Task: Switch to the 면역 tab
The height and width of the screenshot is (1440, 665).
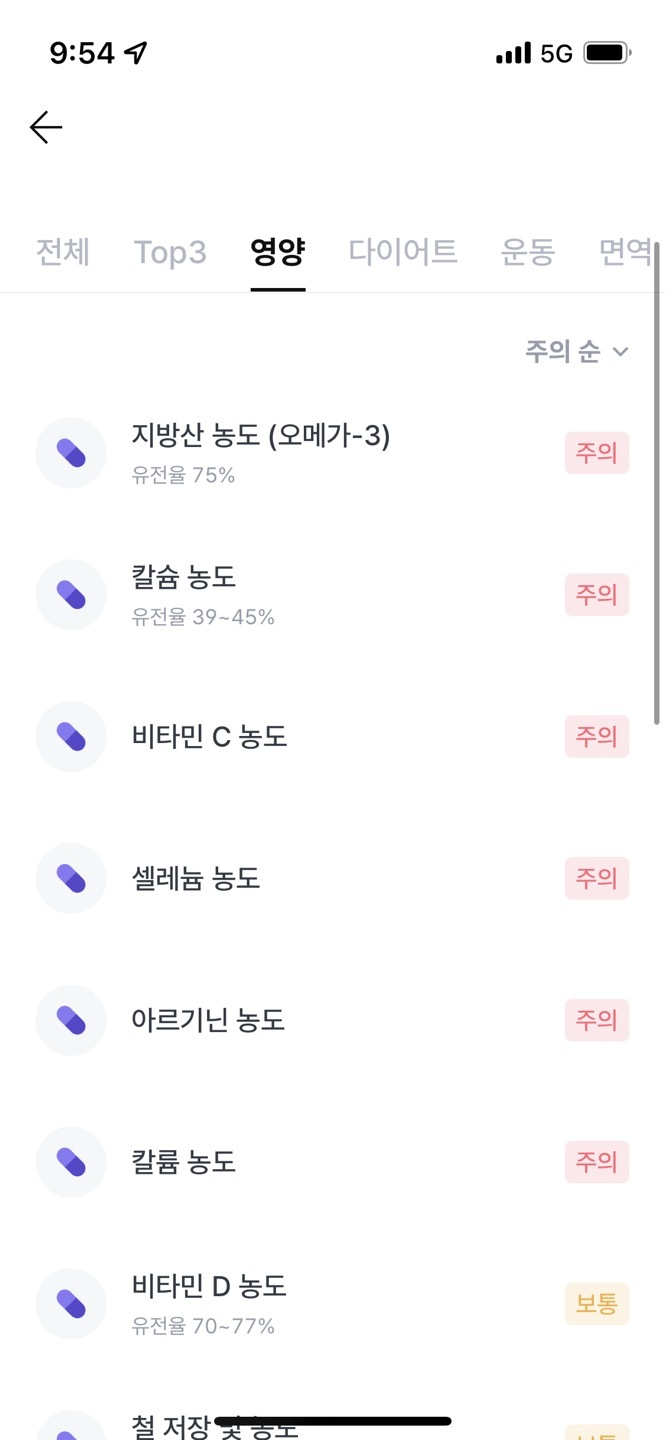Action: tap(626, 252)
